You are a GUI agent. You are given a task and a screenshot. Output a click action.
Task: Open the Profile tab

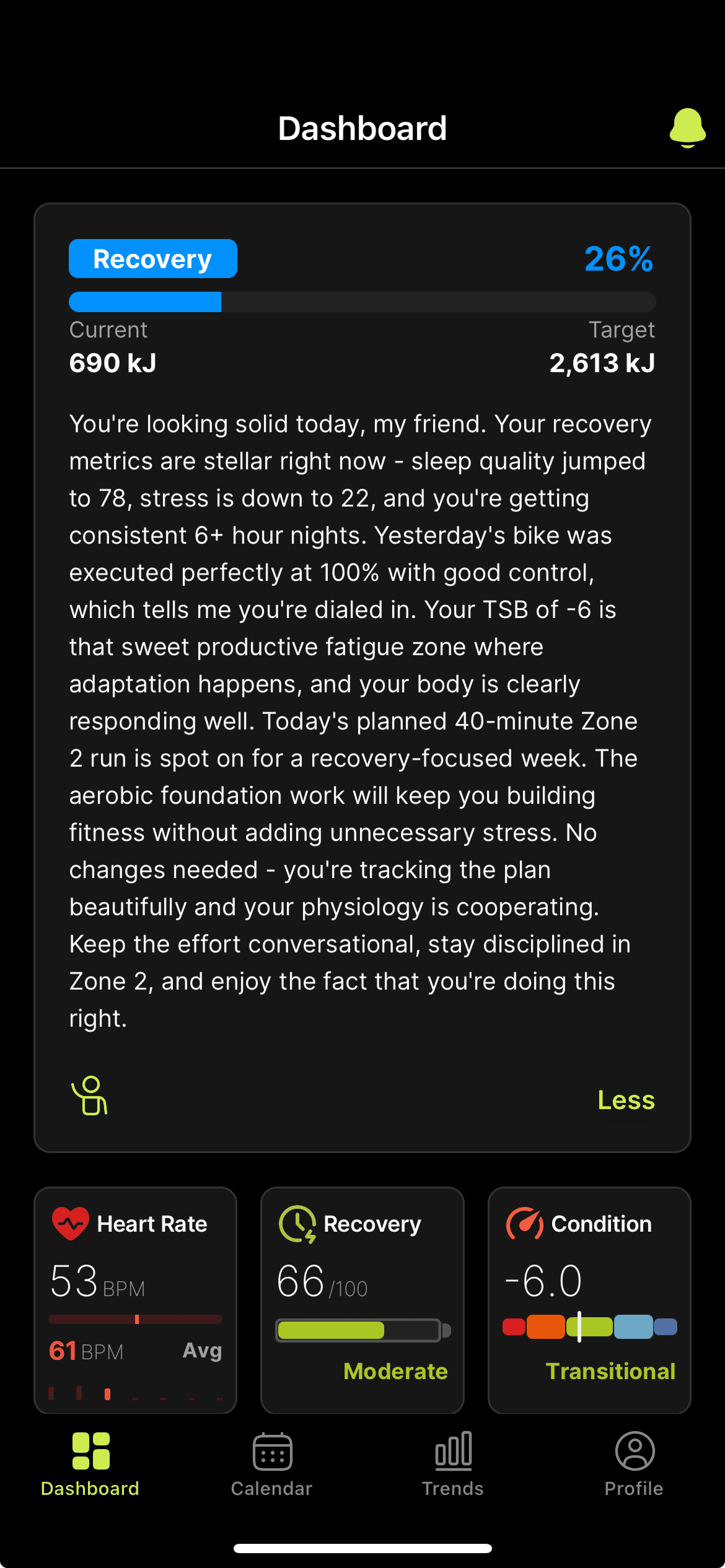[x=634, y=1463]
